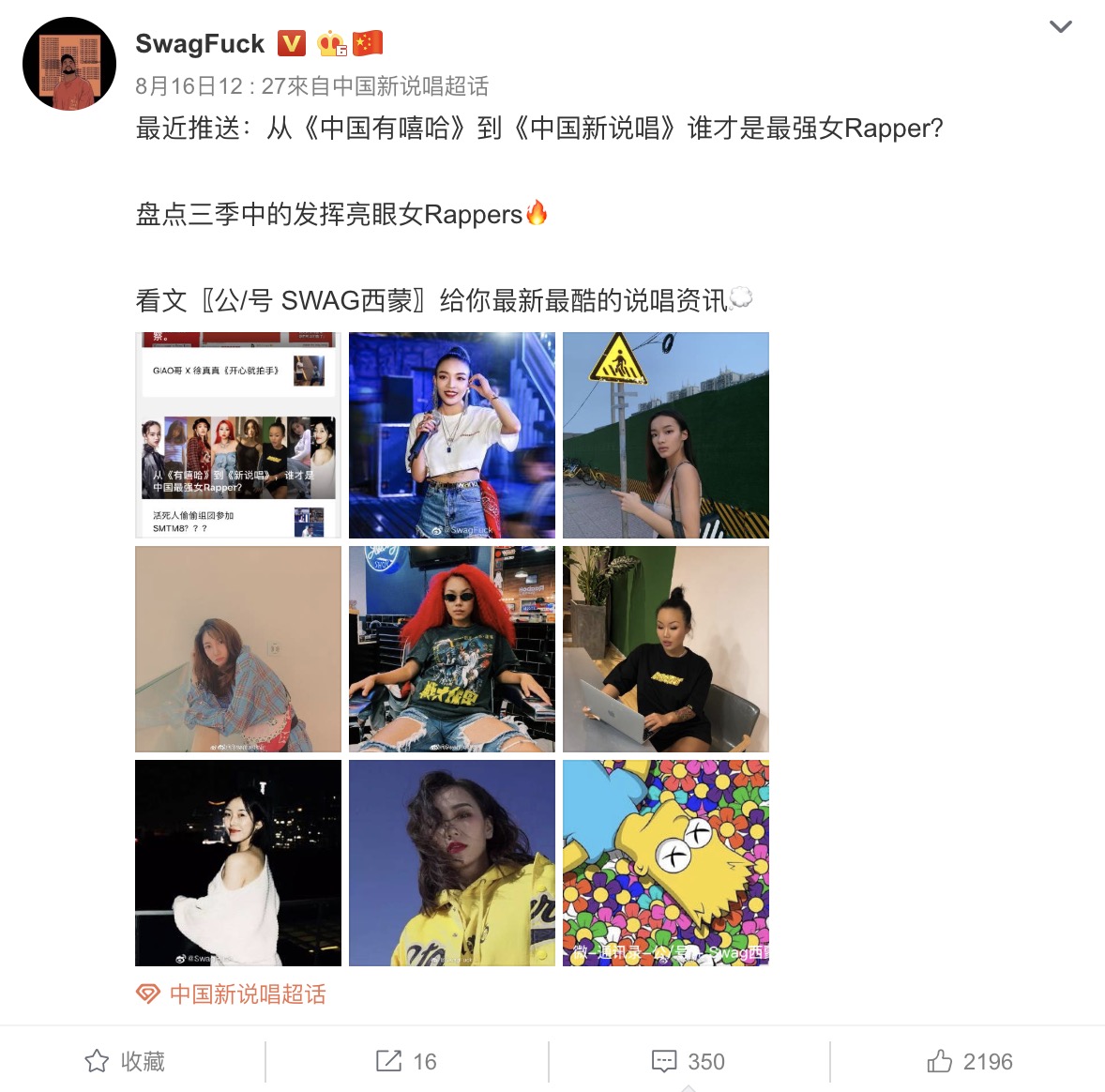View photo of woman in yellow hoodie
Viewport: 1105px width, 1092px height.
click(452, 863)
